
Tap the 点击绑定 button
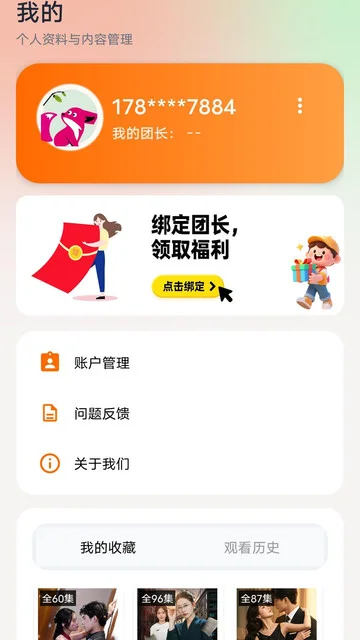(188, 287)
